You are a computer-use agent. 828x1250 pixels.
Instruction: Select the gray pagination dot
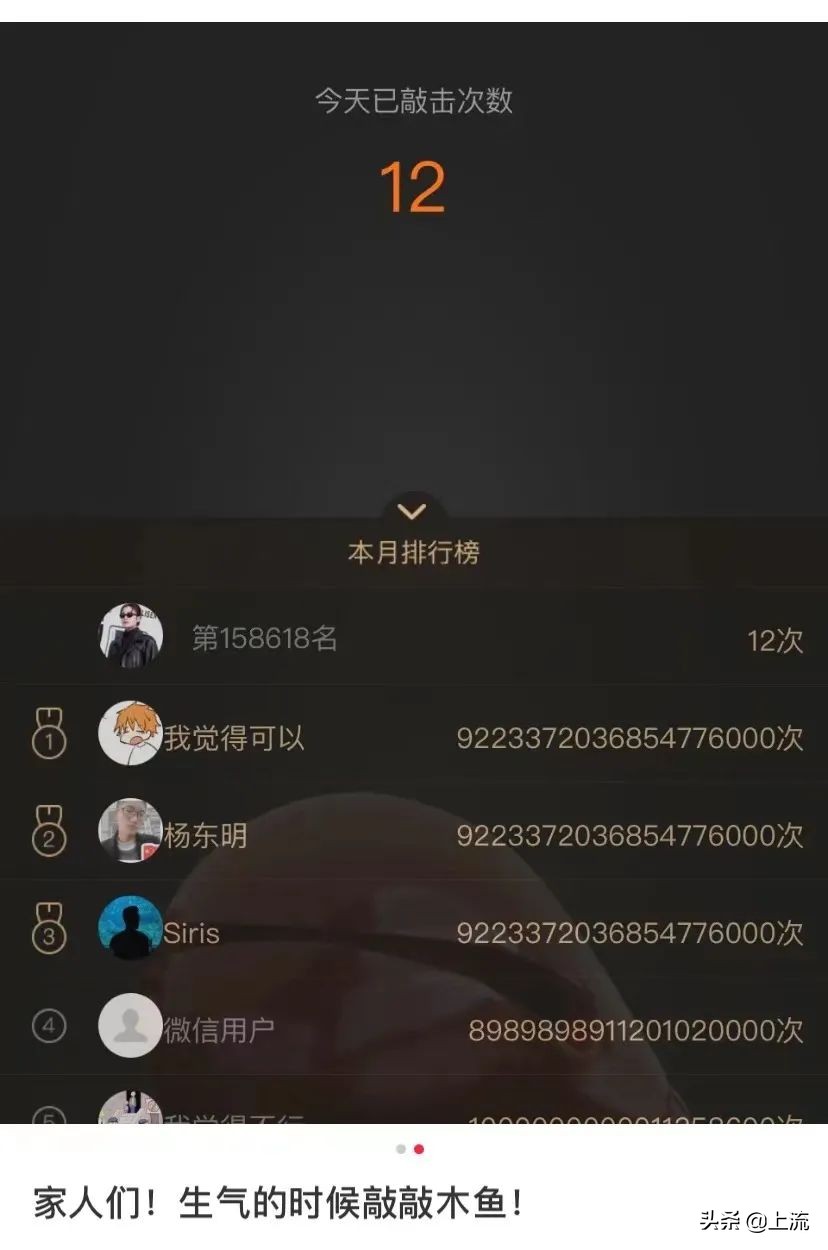398,1150
